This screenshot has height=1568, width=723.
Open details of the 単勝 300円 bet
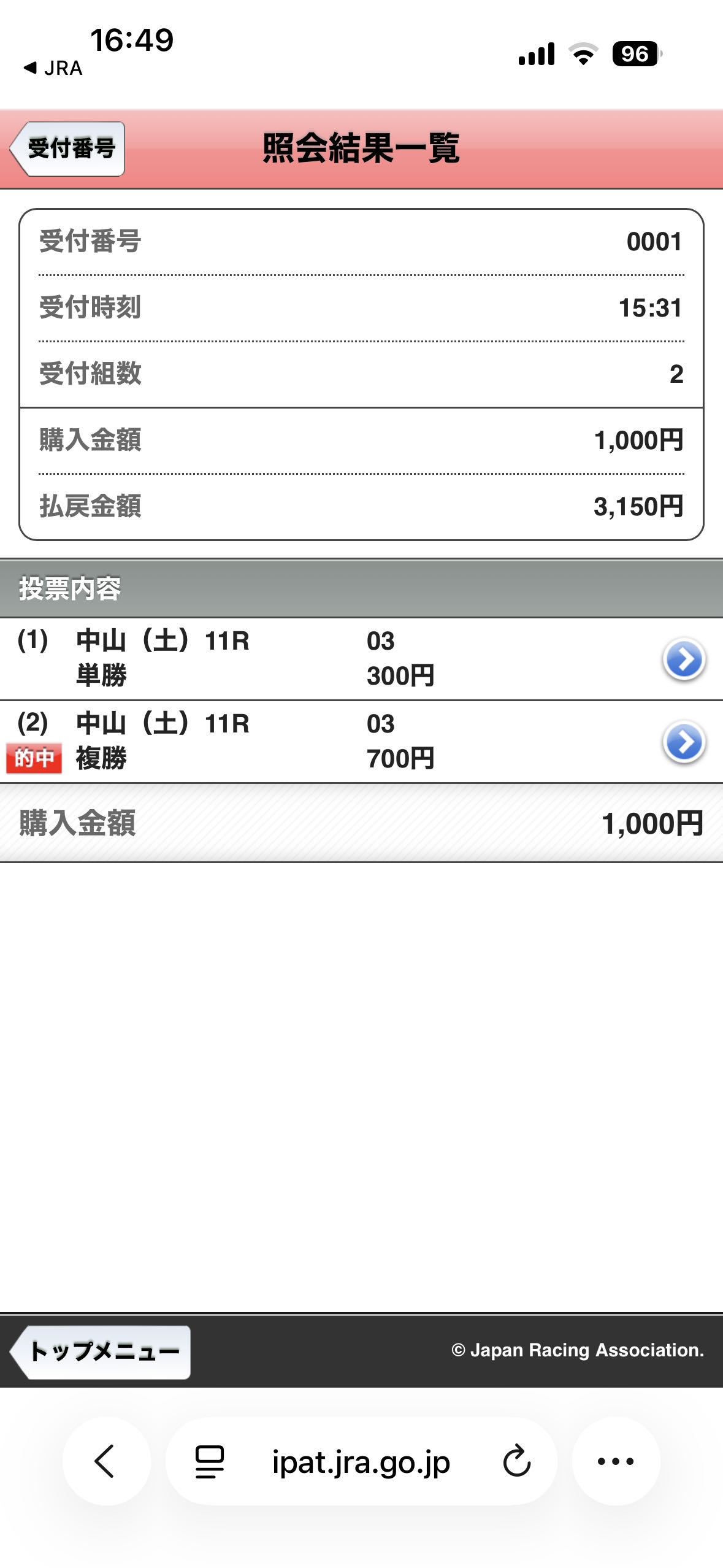point(684,659)
